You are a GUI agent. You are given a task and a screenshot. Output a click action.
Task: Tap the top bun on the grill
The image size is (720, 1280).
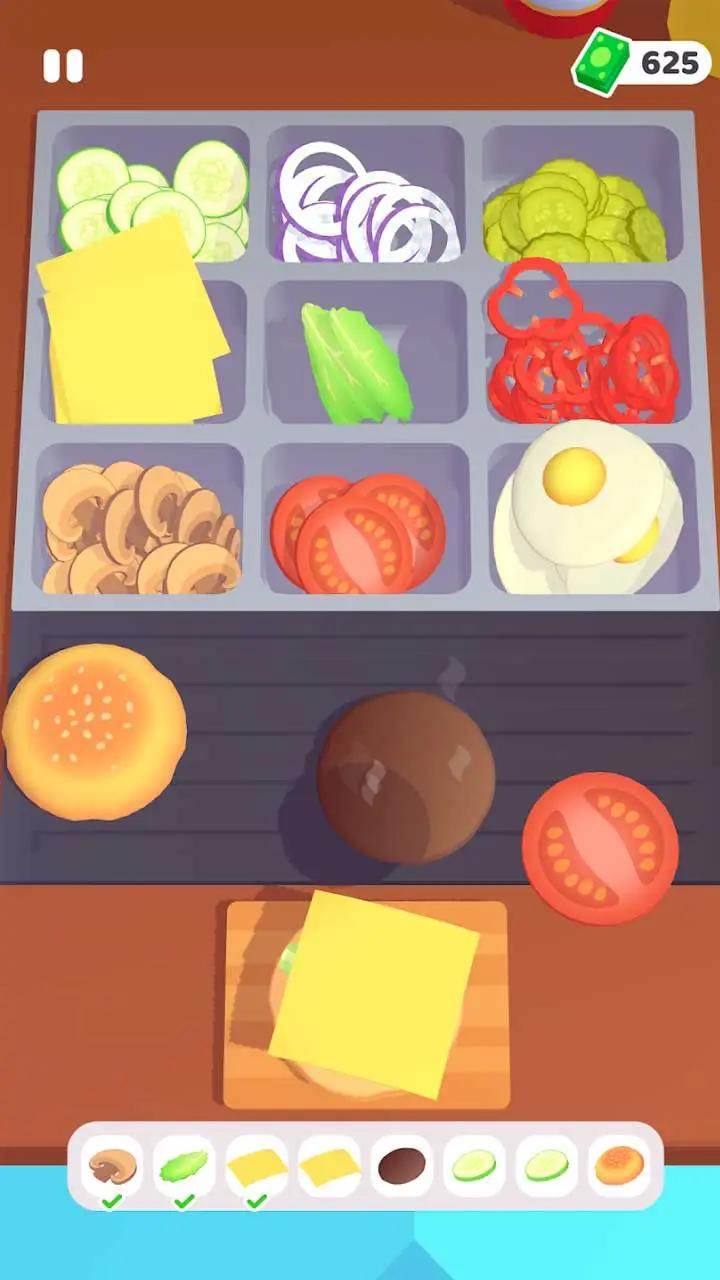pos(95,732)
